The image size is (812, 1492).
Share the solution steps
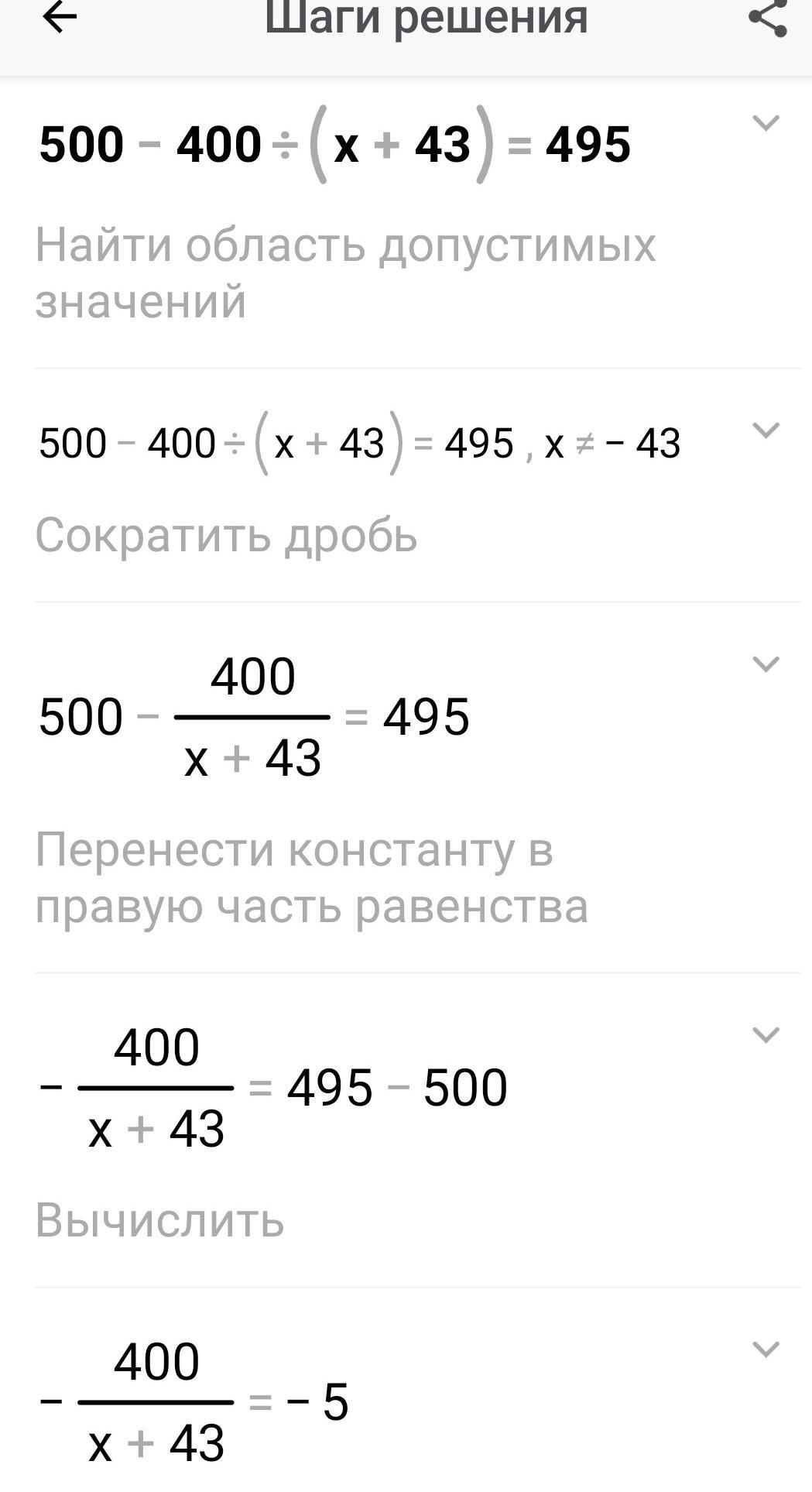768,18
